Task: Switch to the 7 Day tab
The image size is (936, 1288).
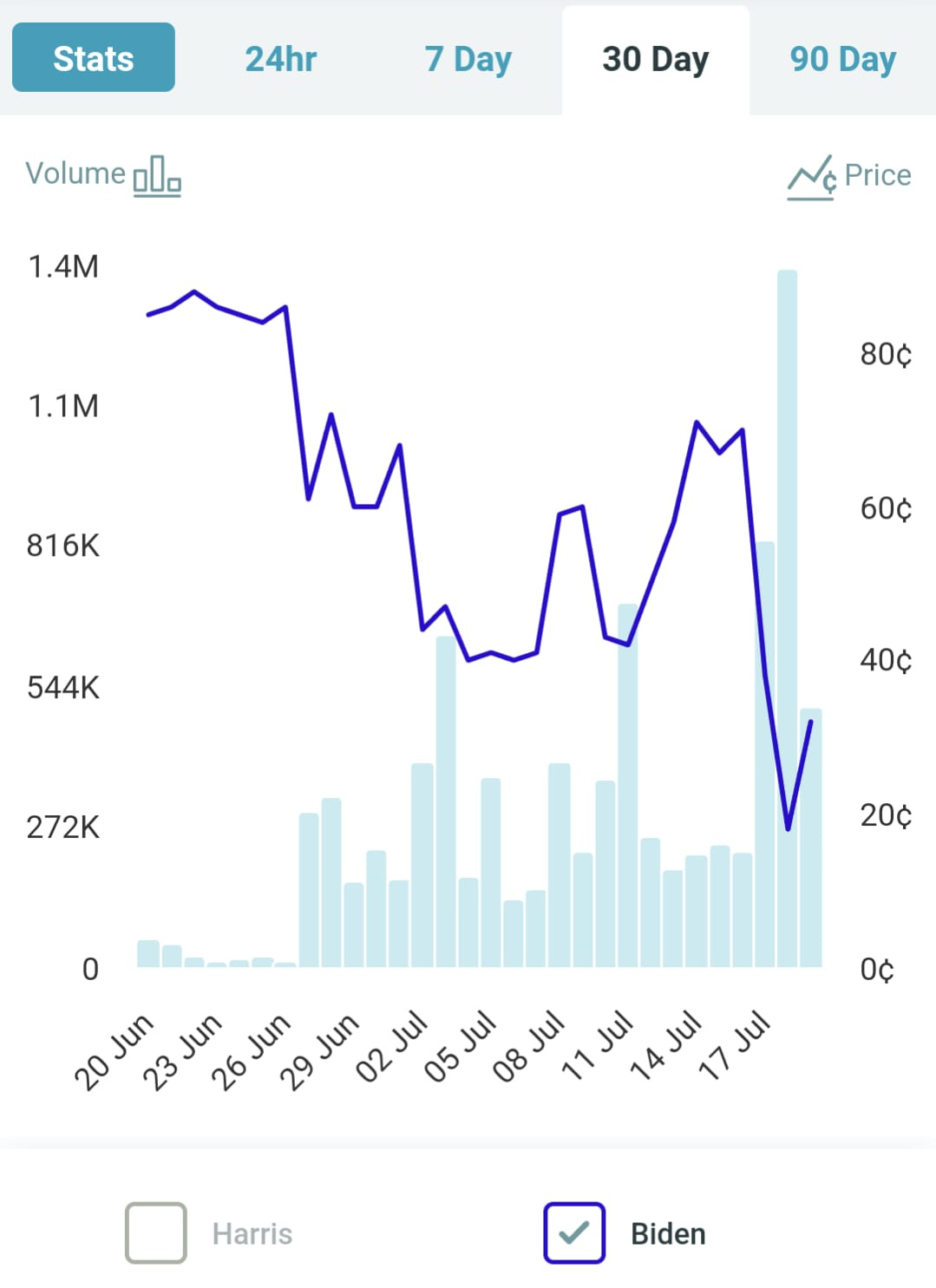Action: [468, 59]
